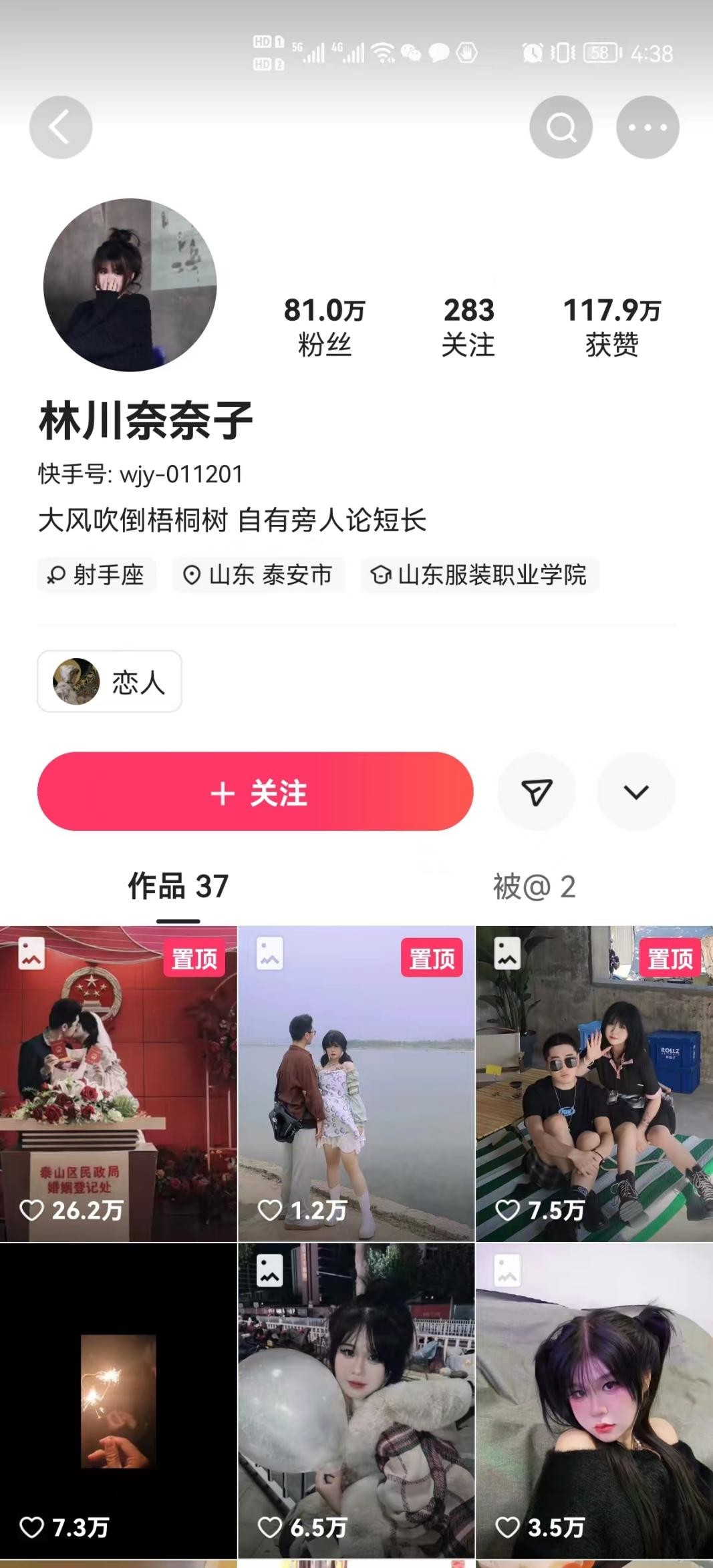Open the 恋人 partner badge

coord(108,682)
